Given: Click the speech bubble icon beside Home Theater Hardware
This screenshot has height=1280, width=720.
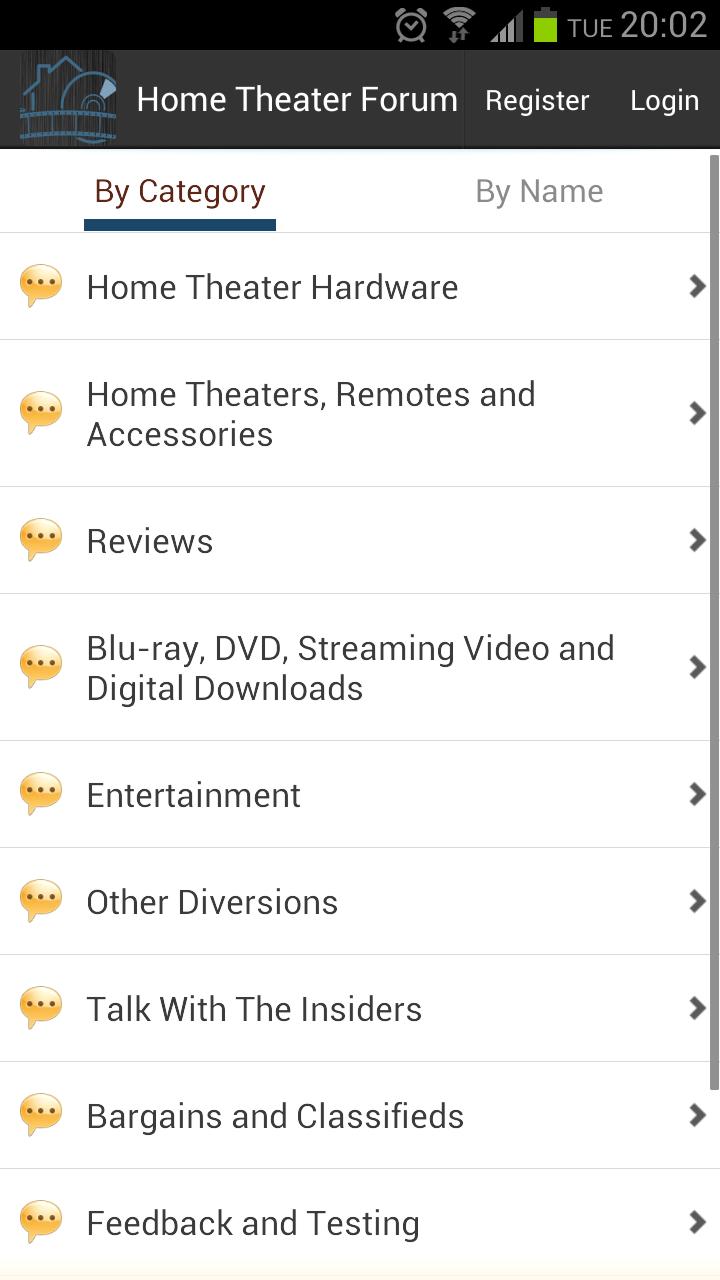Looking at the screenshot, I should pos(41,287).
